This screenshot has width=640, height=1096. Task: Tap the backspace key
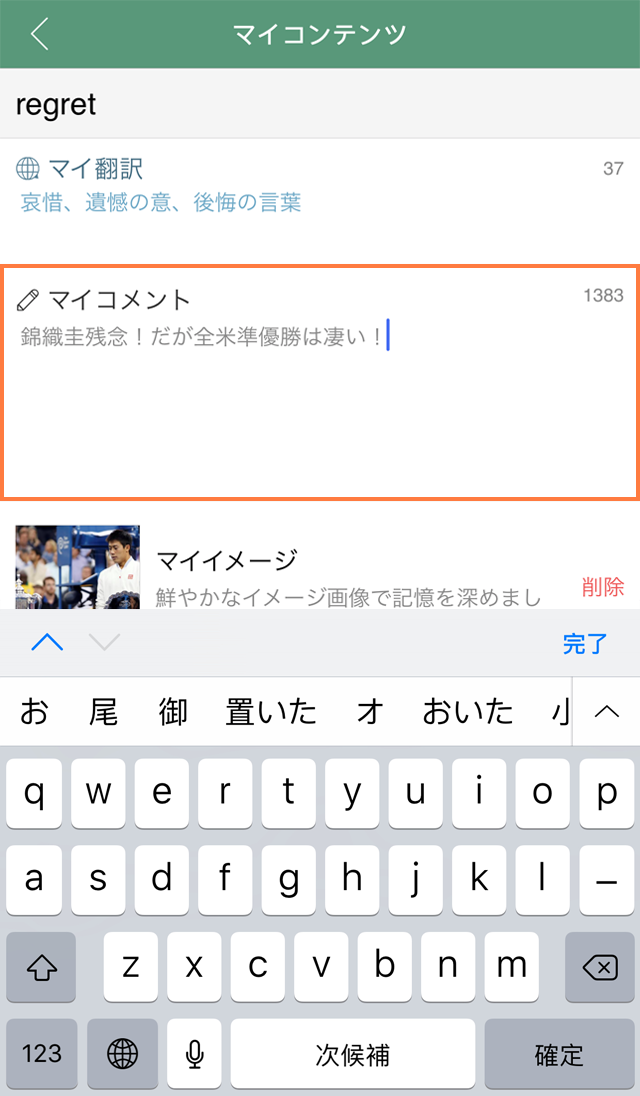pos(599,967)
